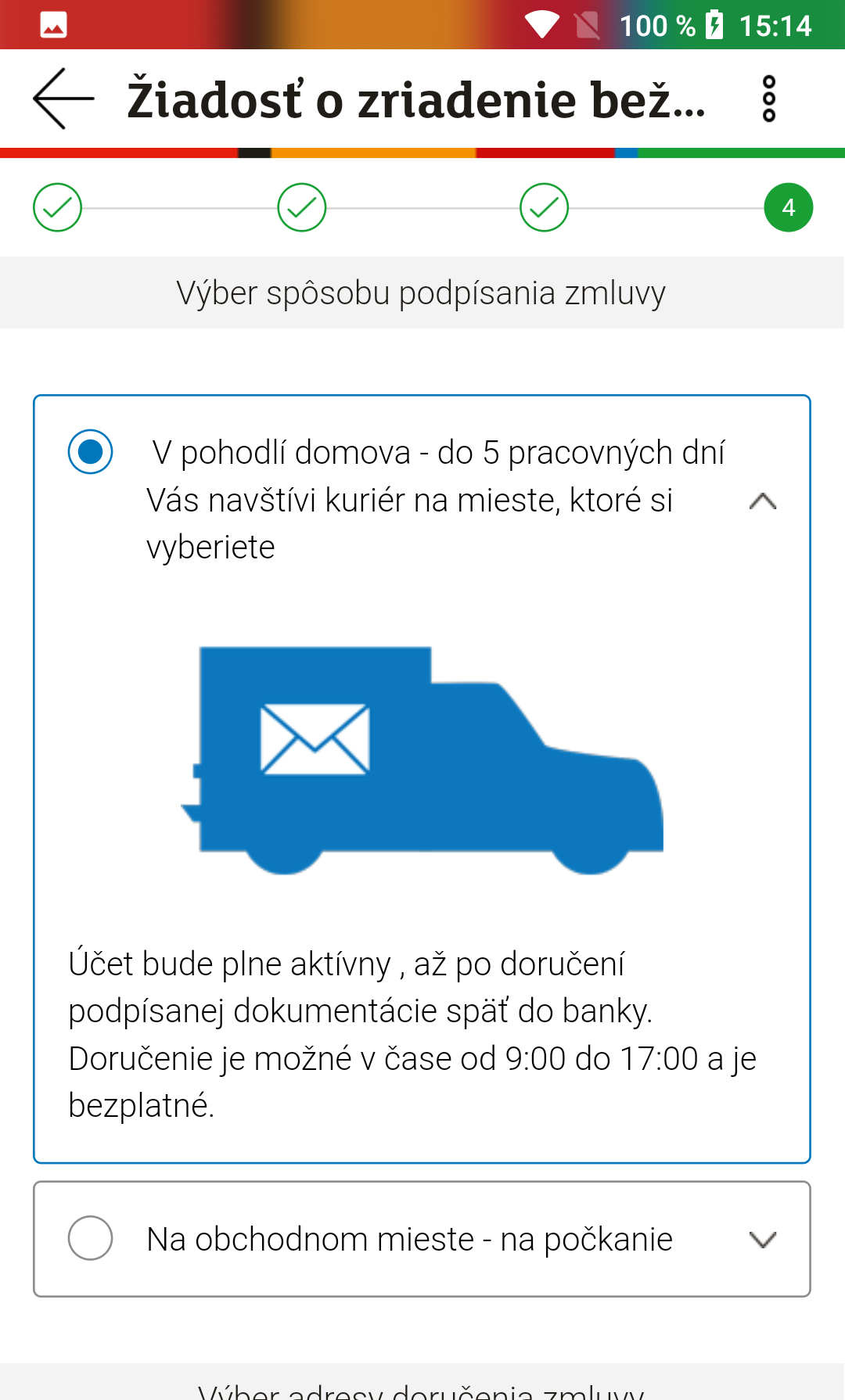Open the three-dot overflow menu
The image size is (845, 1400).
pyautogui.click(x=768, y=99)
